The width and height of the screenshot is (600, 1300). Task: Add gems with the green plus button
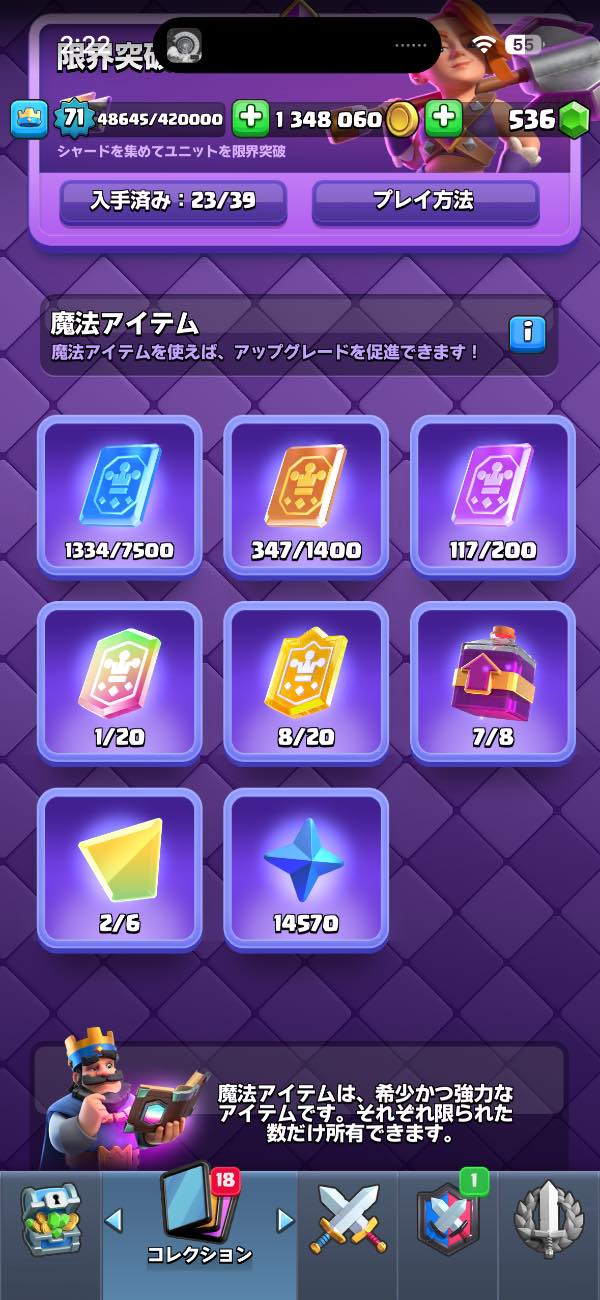[x=443, y=119]
